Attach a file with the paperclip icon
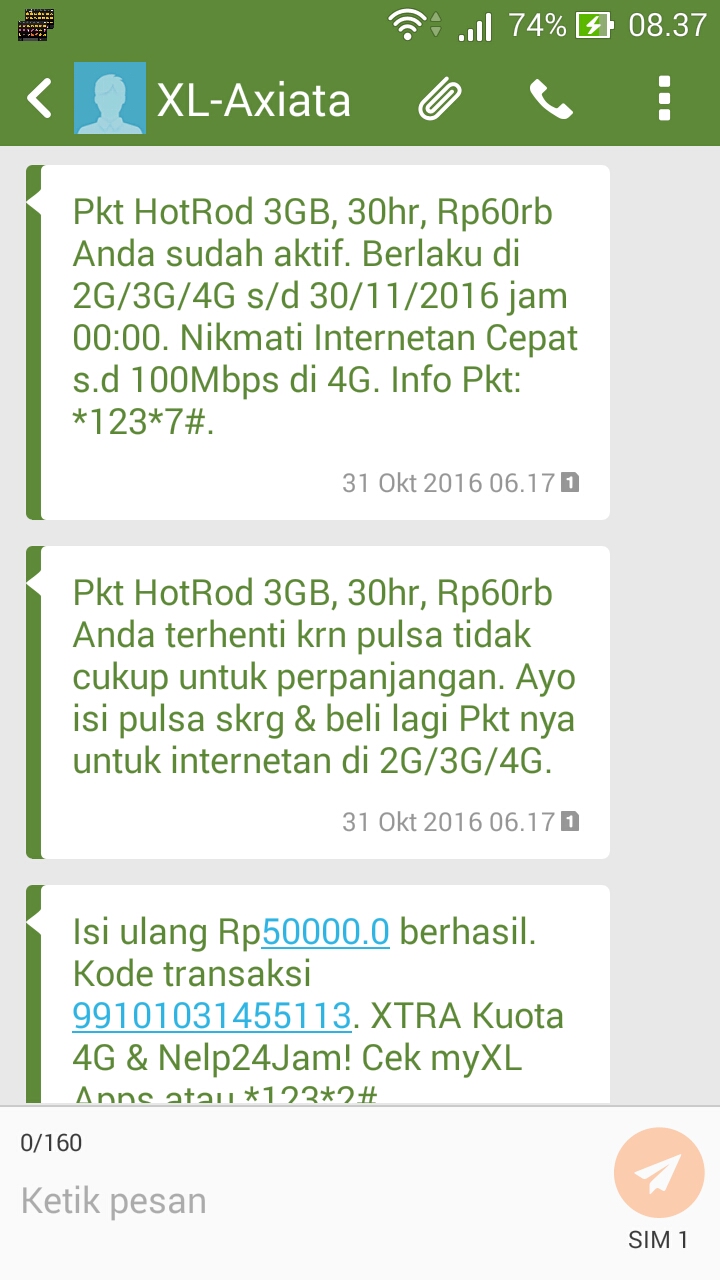The height and width of the screenshot is (1280, 720). click(440, 99)
